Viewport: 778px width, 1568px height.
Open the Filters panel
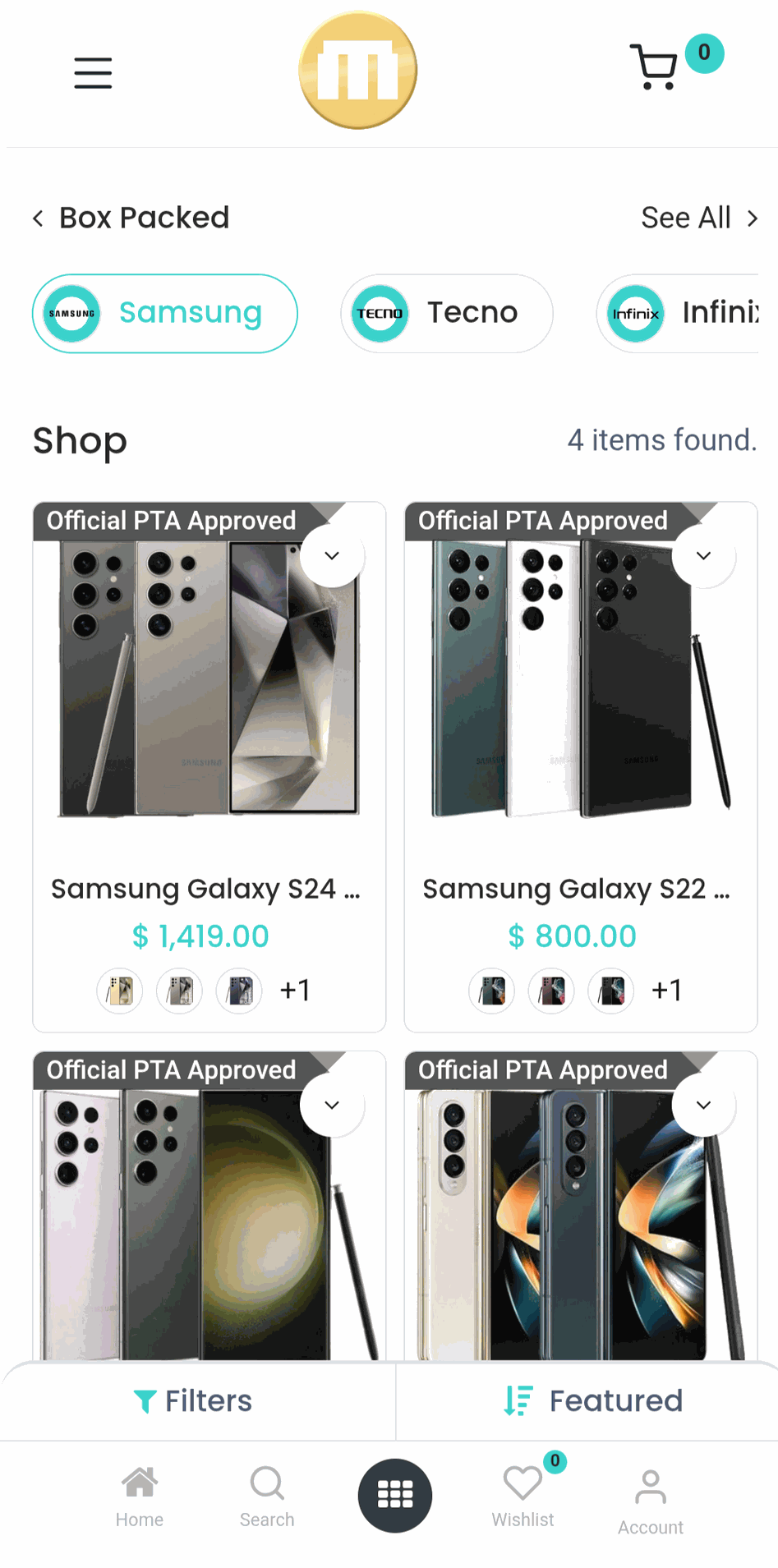tap(194, 1401)
